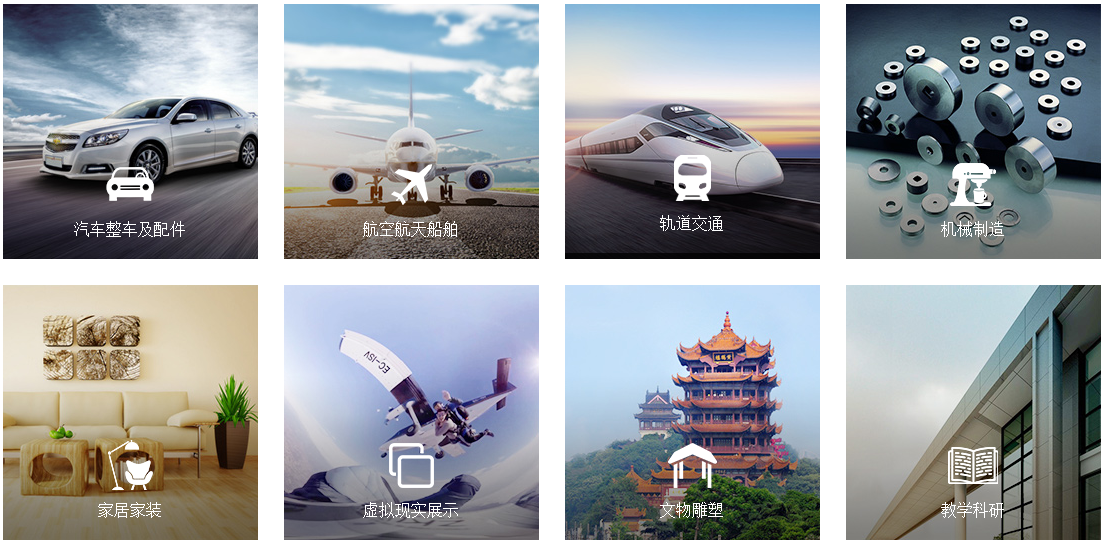
Task: Open the 家居家装 tile
Action: pyautogui.click(x=130, y=412)
